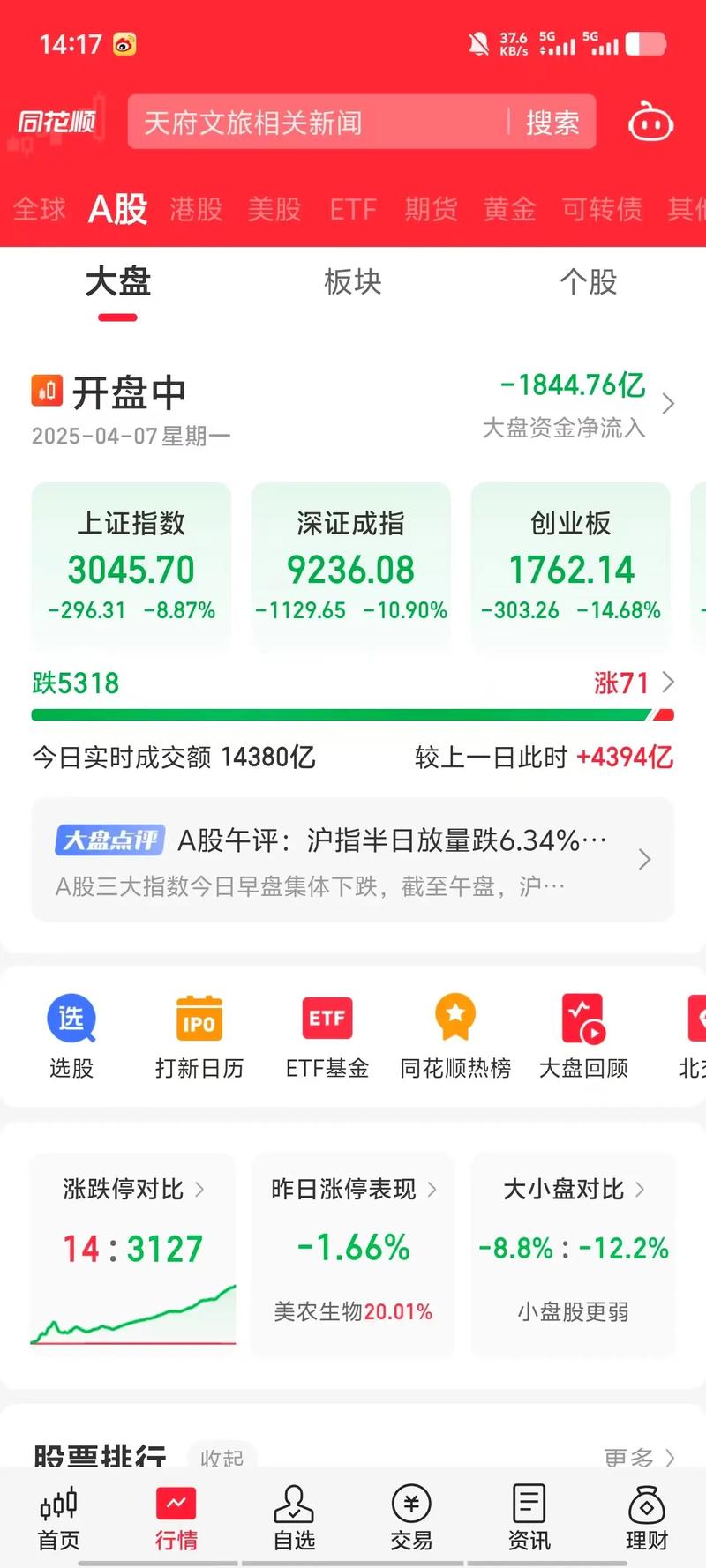Read the A股午评 market commentary

(x=353, y=860)
